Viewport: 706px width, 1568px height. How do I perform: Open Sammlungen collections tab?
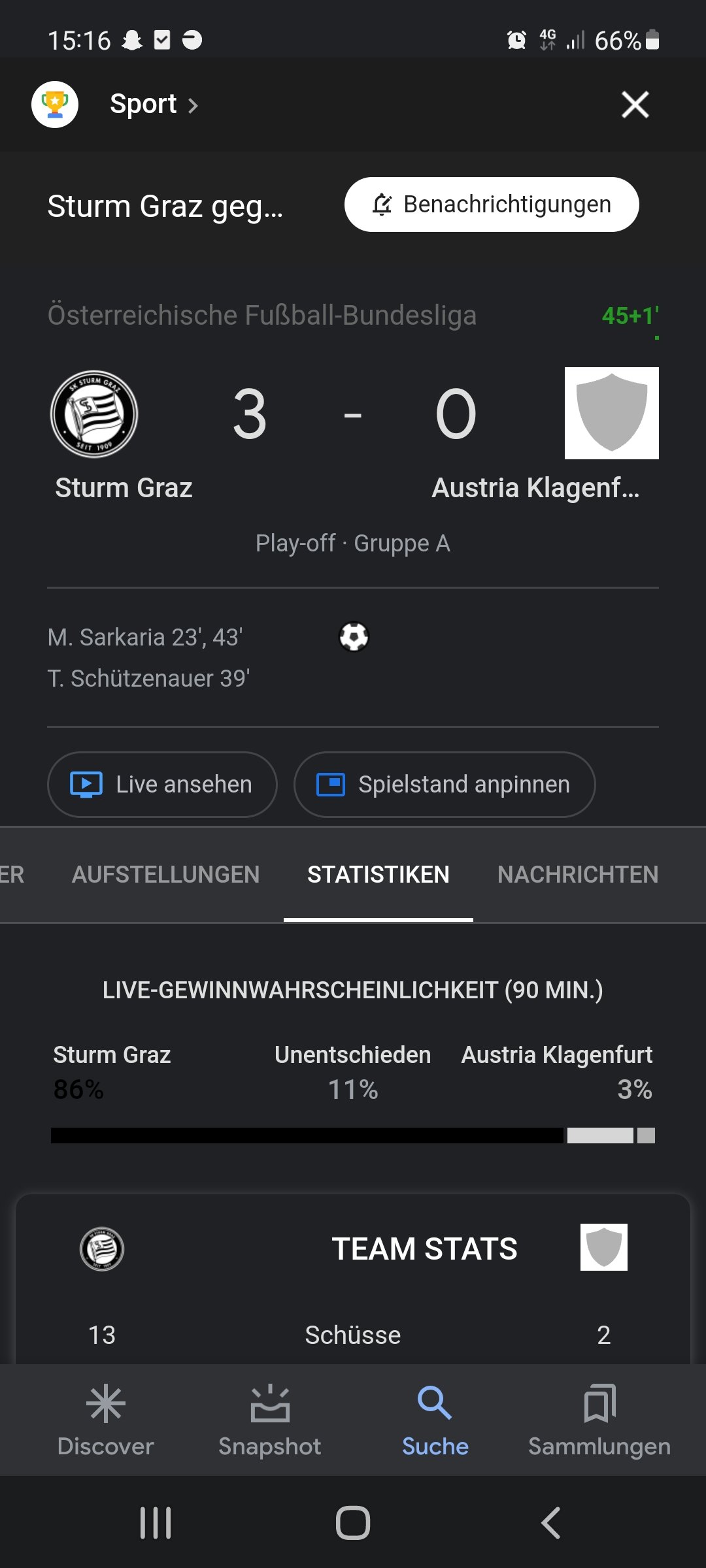(x=599, y=1420)
